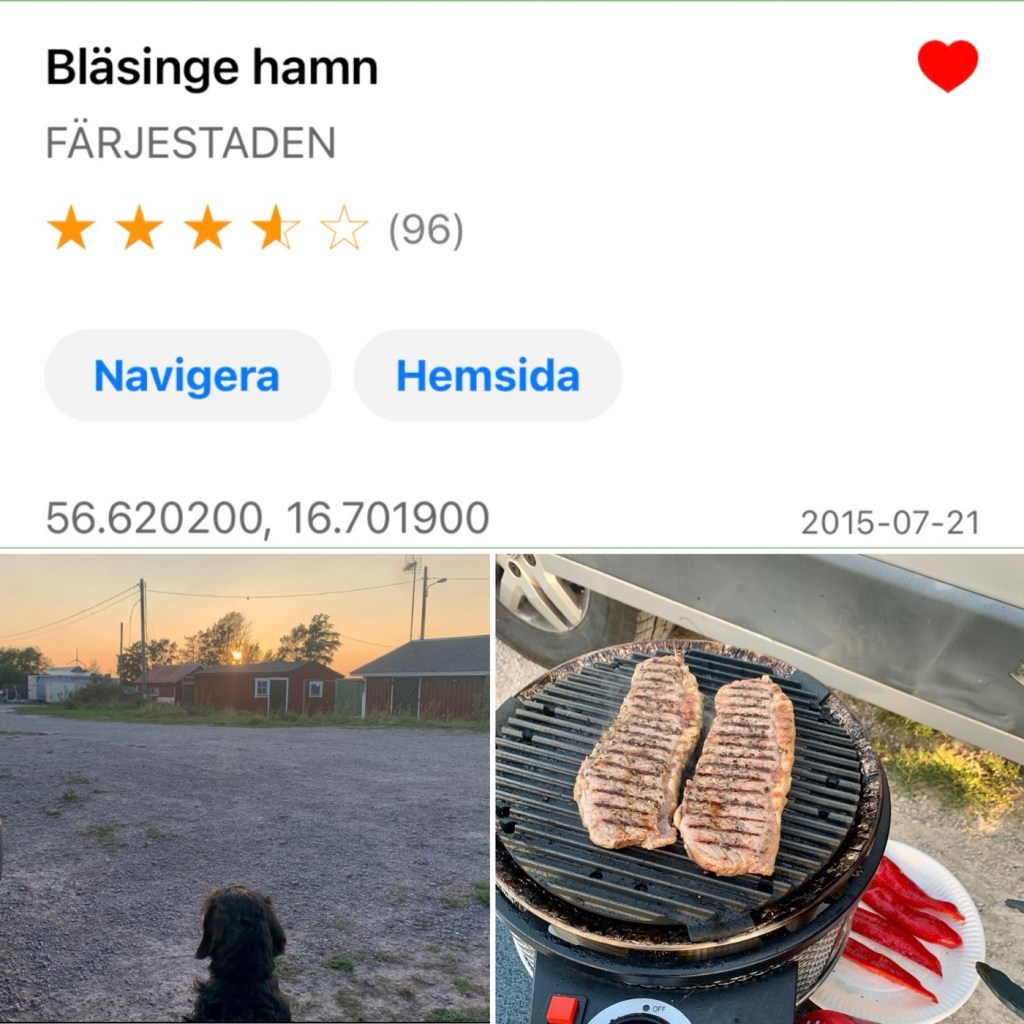The width and height of the screenshot is (1024, 1024).
Task: Open the sunset photo with the dog
Action: click(x=245, y=788)
